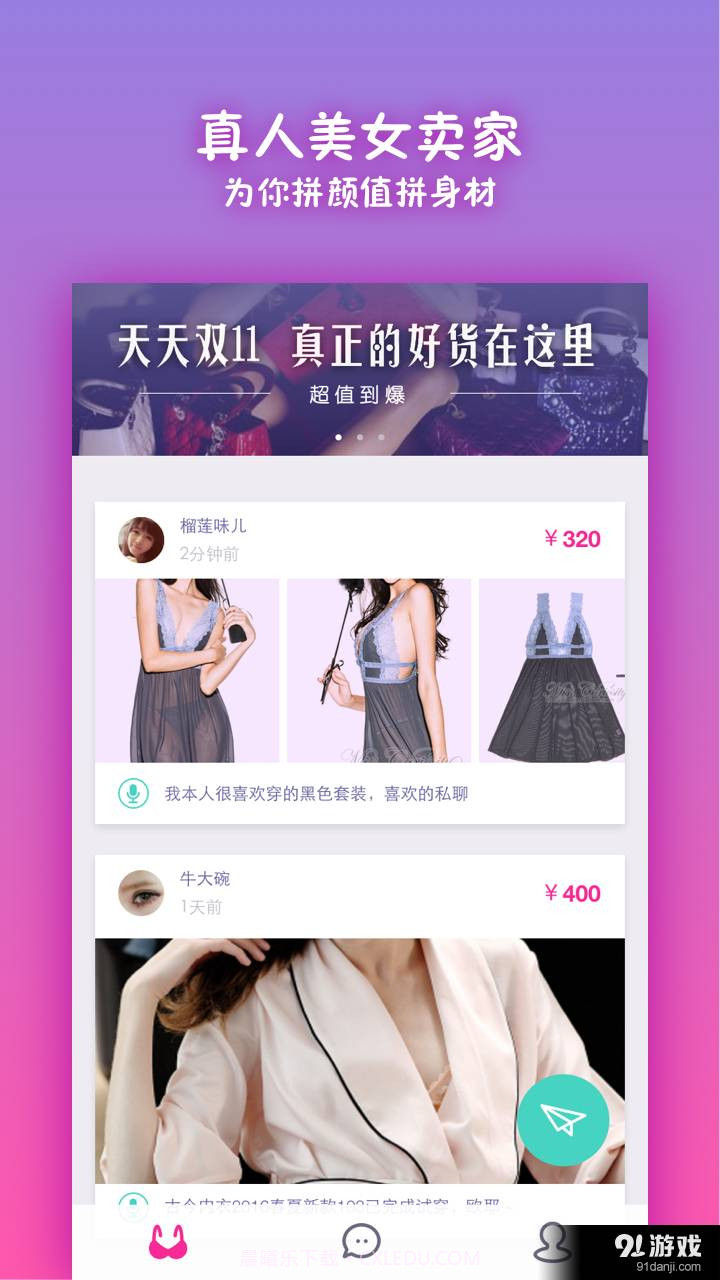
Task: Play 牛大碗's voice message microphone icon
Action: pos(131,1203)
